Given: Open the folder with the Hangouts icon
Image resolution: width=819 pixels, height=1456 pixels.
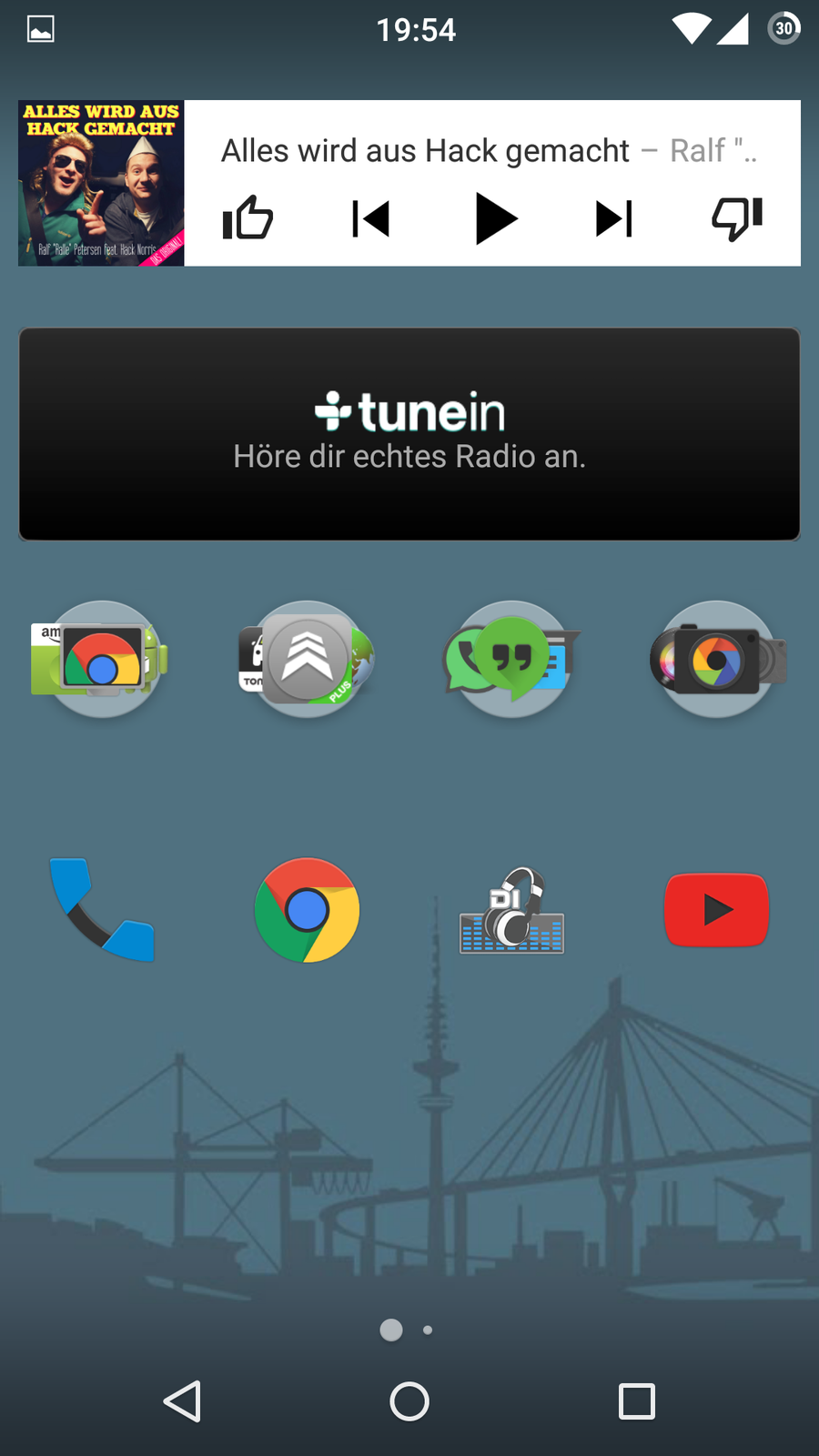Looking at the screenshot, I should coord(511,659).
